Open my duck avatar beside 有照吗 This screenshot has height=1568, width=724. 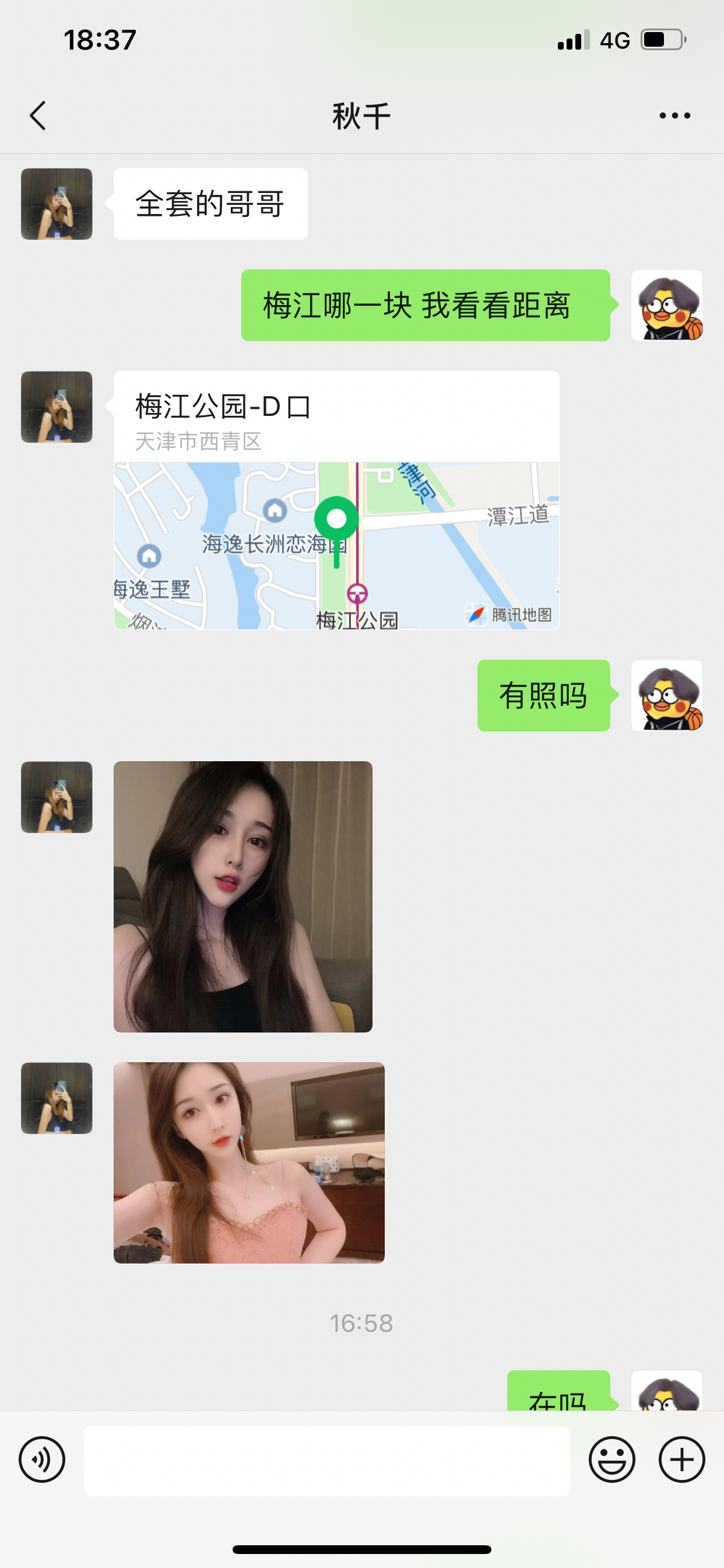click(x=666, y=696)
